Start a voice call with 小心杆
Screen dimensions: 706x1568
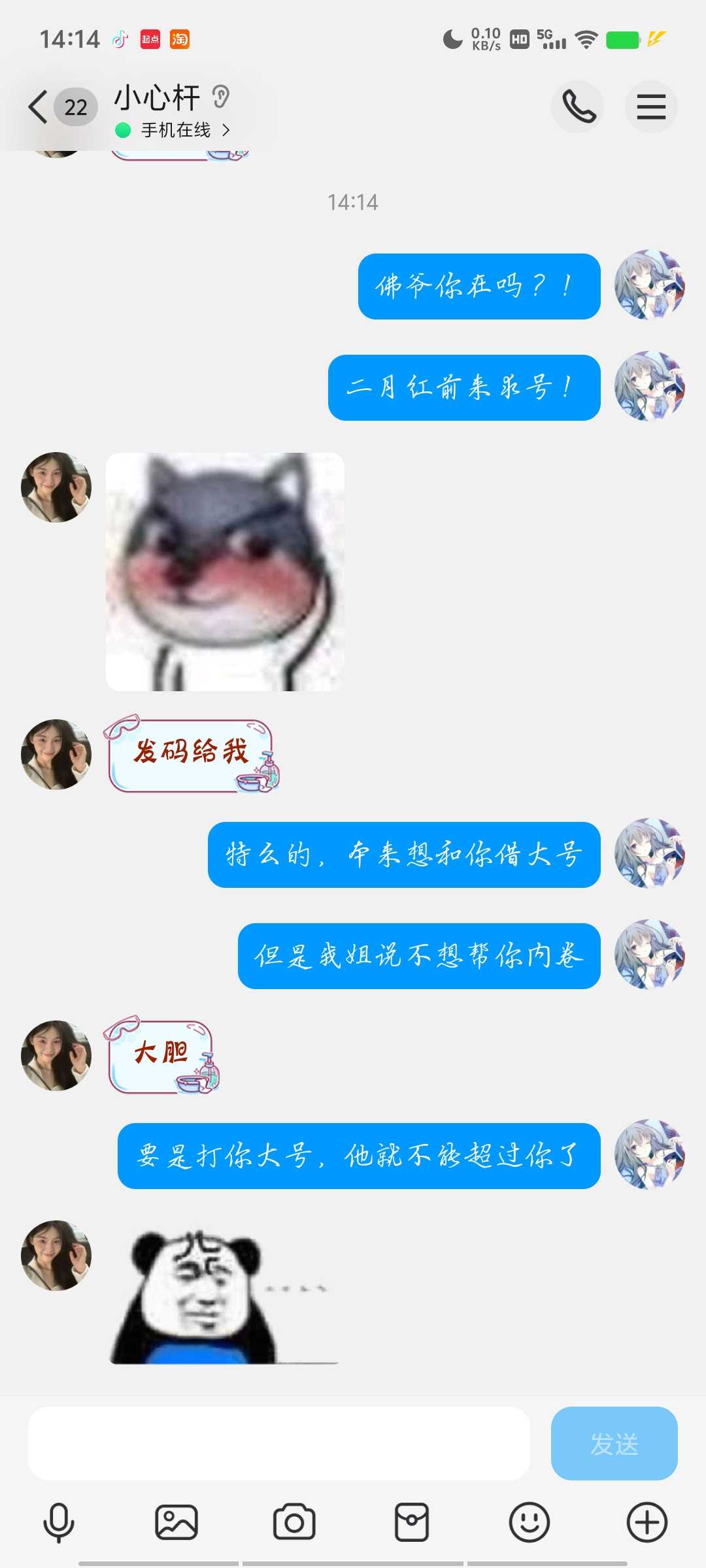click(x=578, y=107)
